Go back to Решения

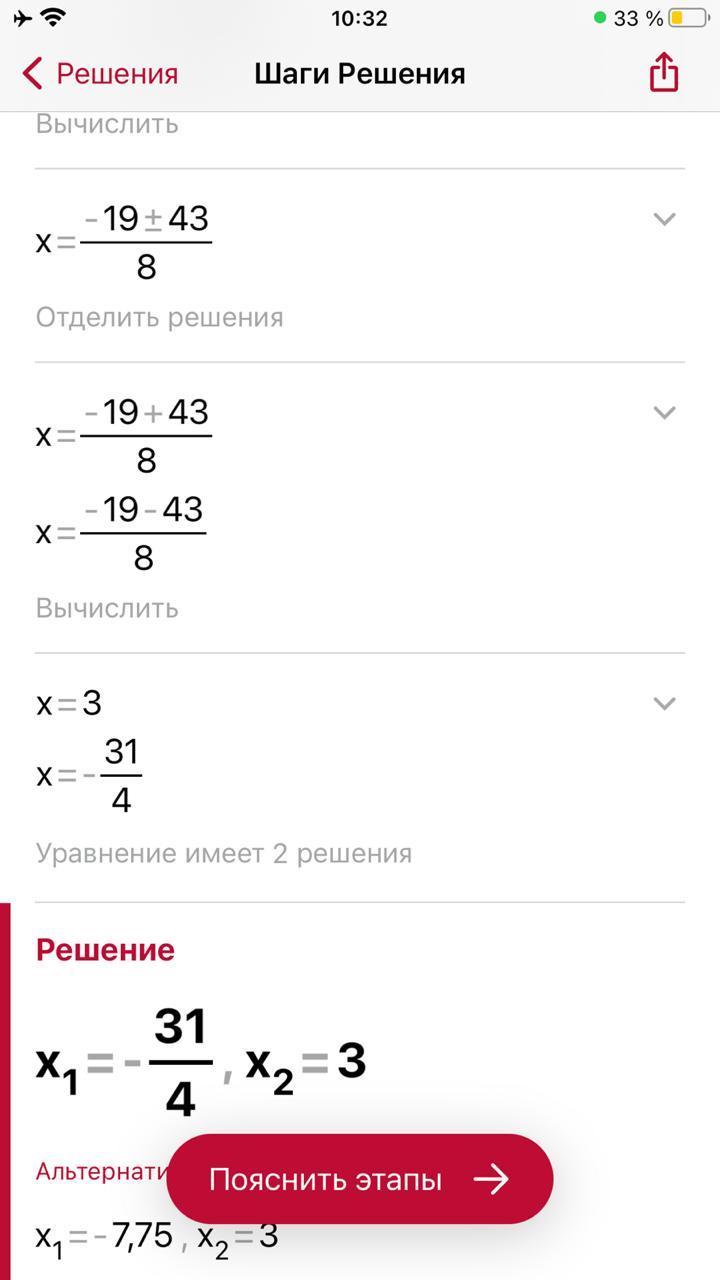tap(99, 74)
